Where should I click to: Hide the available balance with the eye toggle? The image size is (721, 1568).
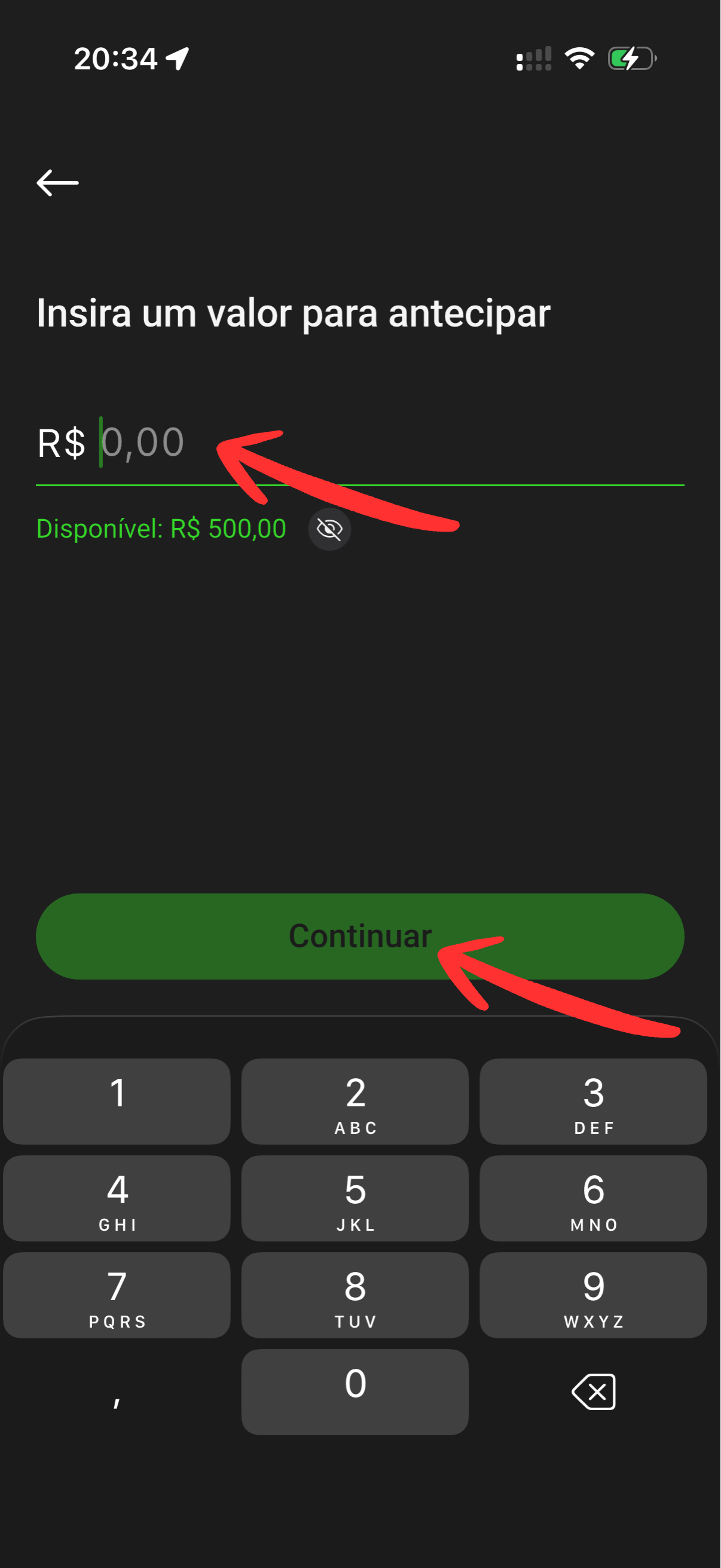tap(329, 530)
